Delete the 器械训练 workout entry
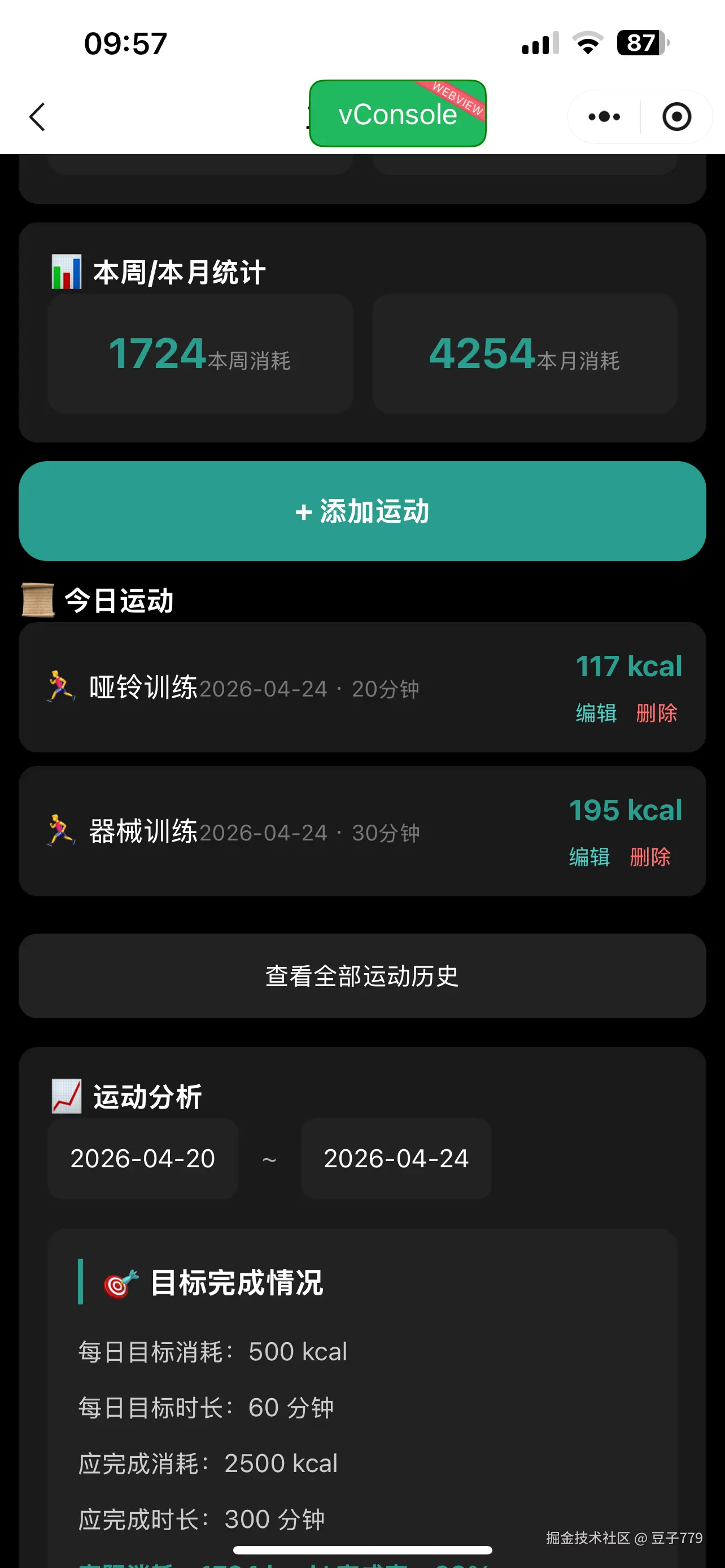This screenshot has width=725, height=1568. (x=649, y=856)
